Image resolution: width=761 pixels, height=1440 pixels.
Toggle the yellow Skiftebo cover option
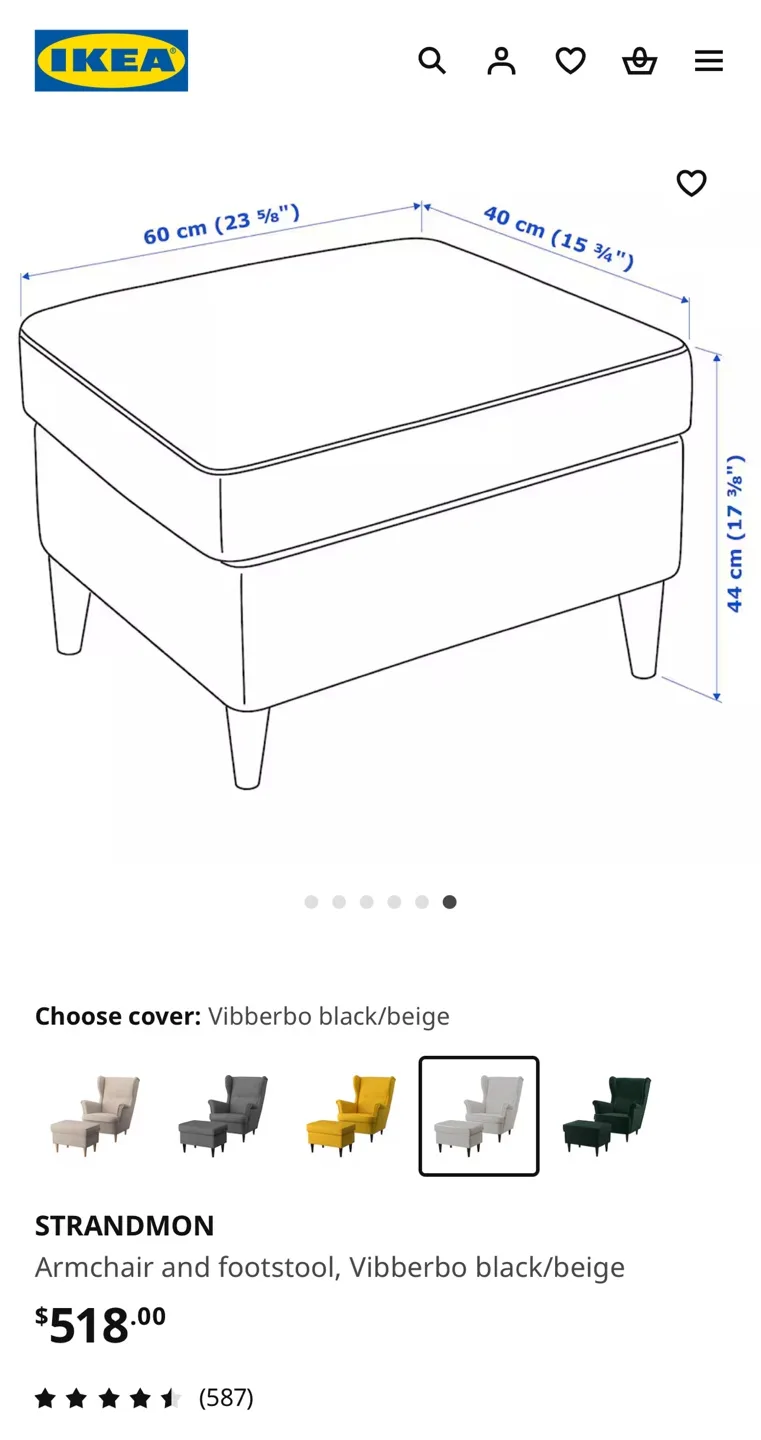click(x=351, y=1115)
